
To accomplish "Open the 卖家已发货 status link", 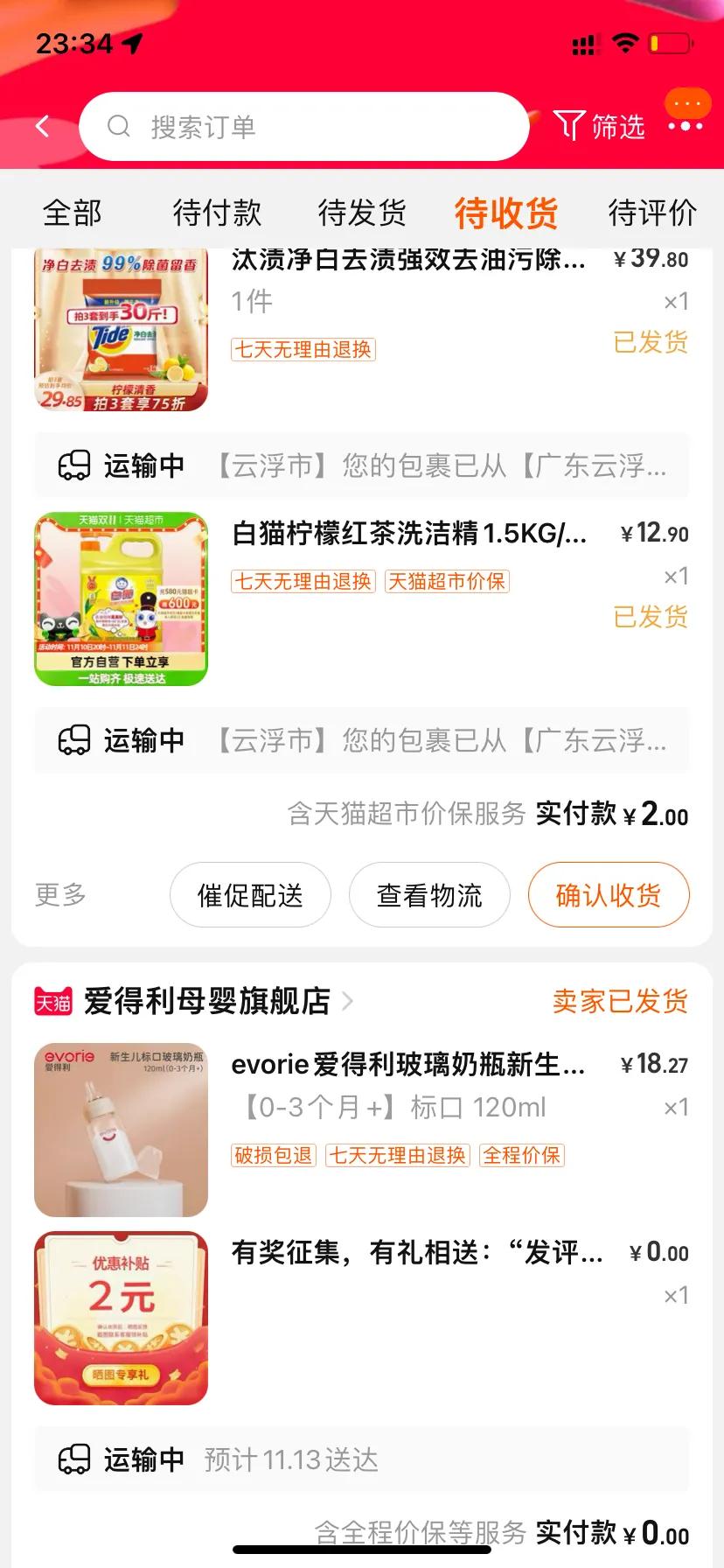I will coord(621,1003).
